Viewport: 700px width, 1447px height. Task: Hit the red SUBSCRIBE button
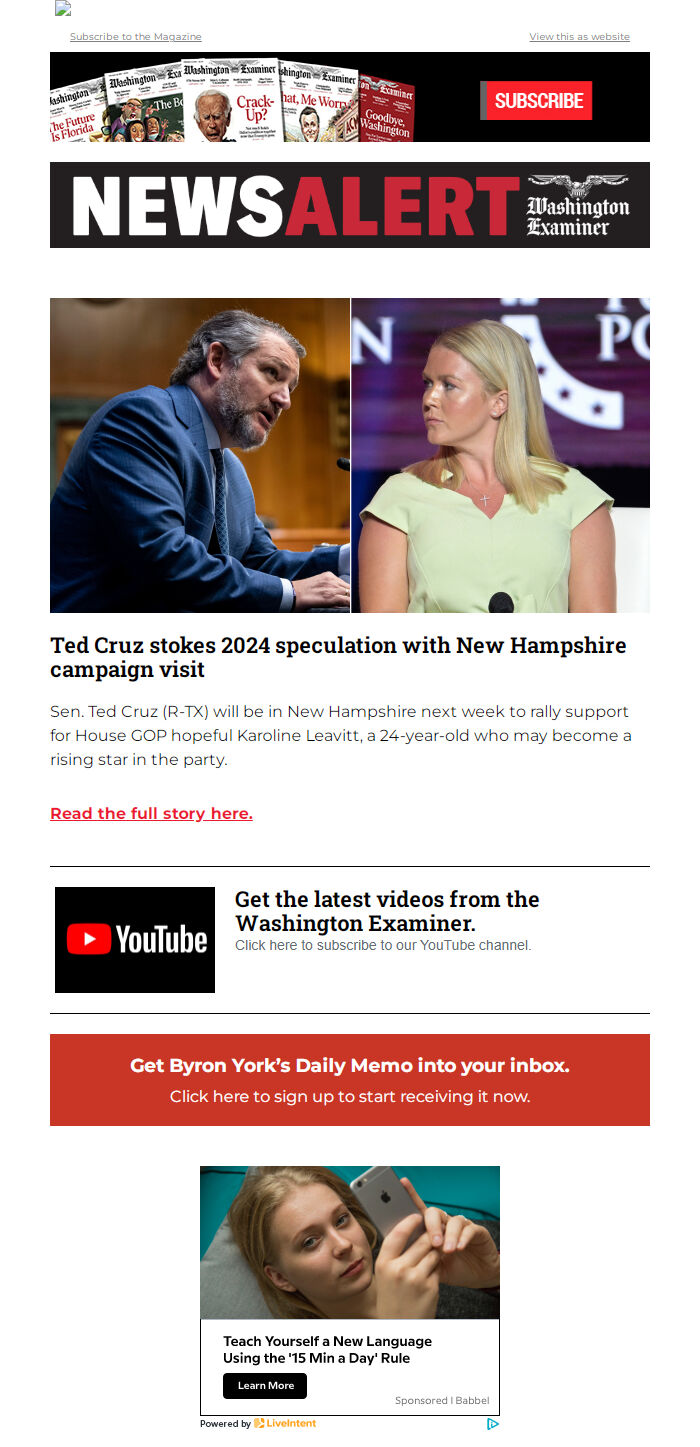point(538,101)
